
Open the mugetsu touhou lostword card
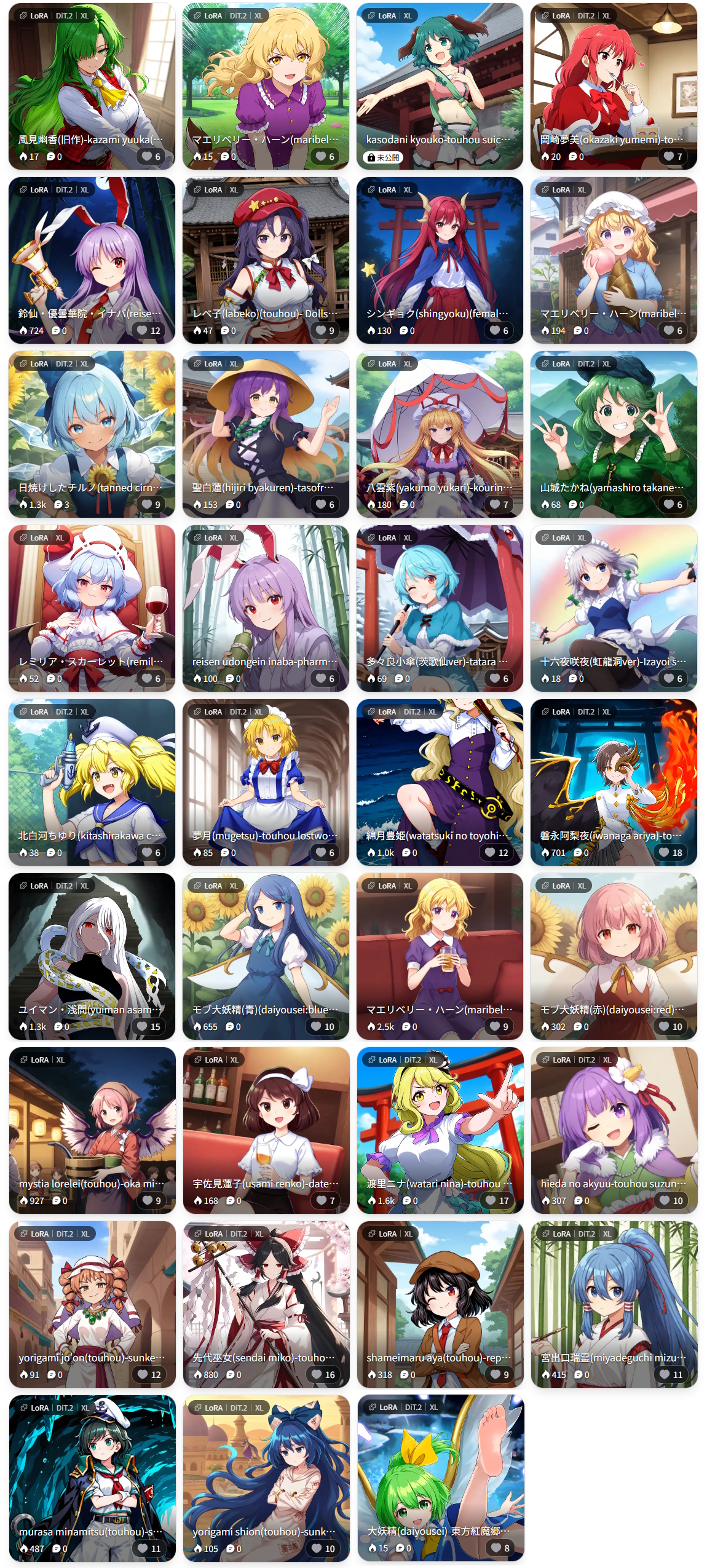coord(266,782)
